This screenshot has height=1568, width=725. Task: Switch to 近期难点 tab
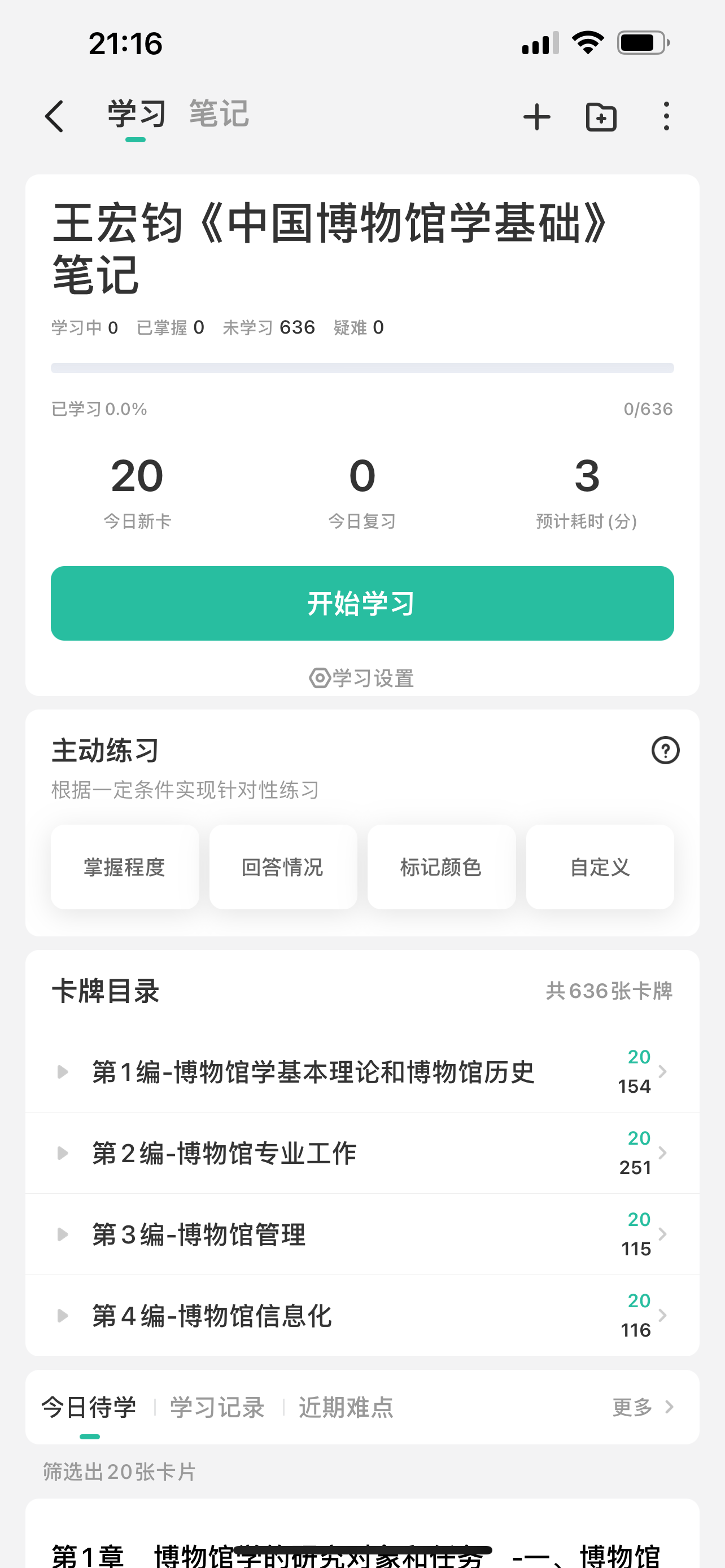click(x=346, y=1407)
